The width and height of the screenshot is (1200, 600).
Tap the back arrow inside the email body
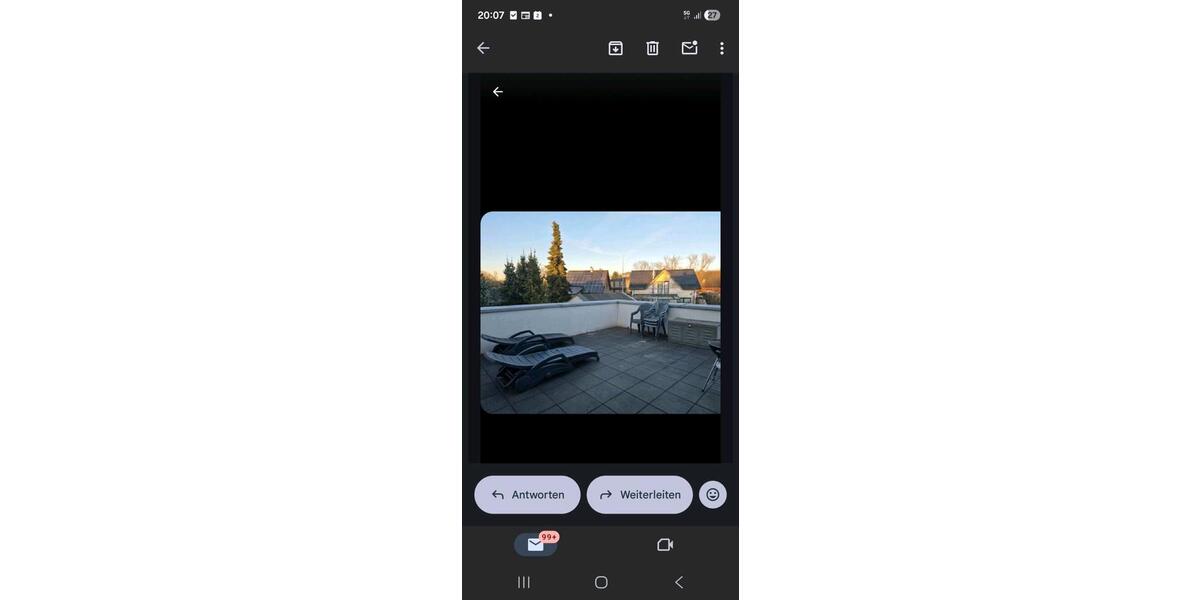pyautogui.click(x=498, y=92)
